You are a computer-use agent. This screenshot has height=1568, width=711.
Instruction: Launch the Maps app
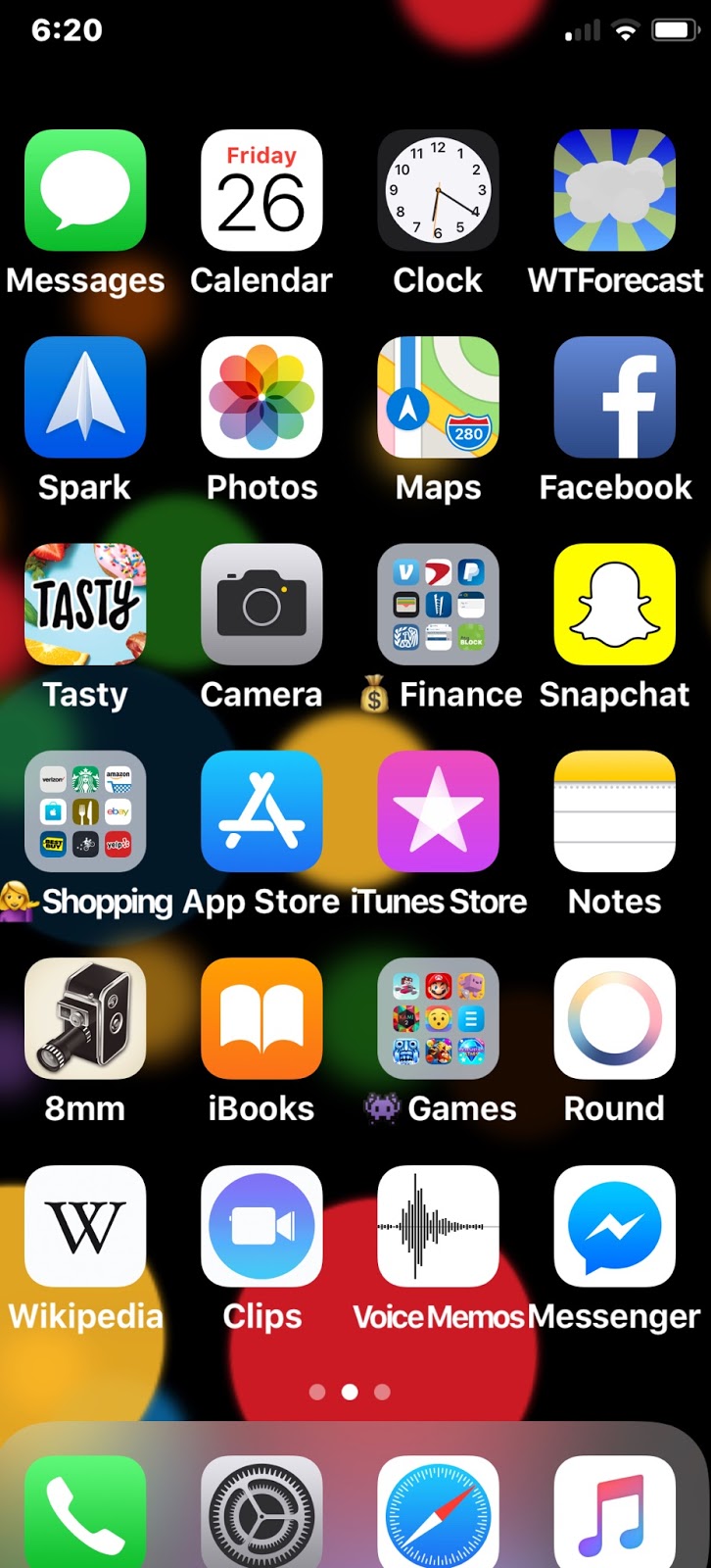point(438,397)
